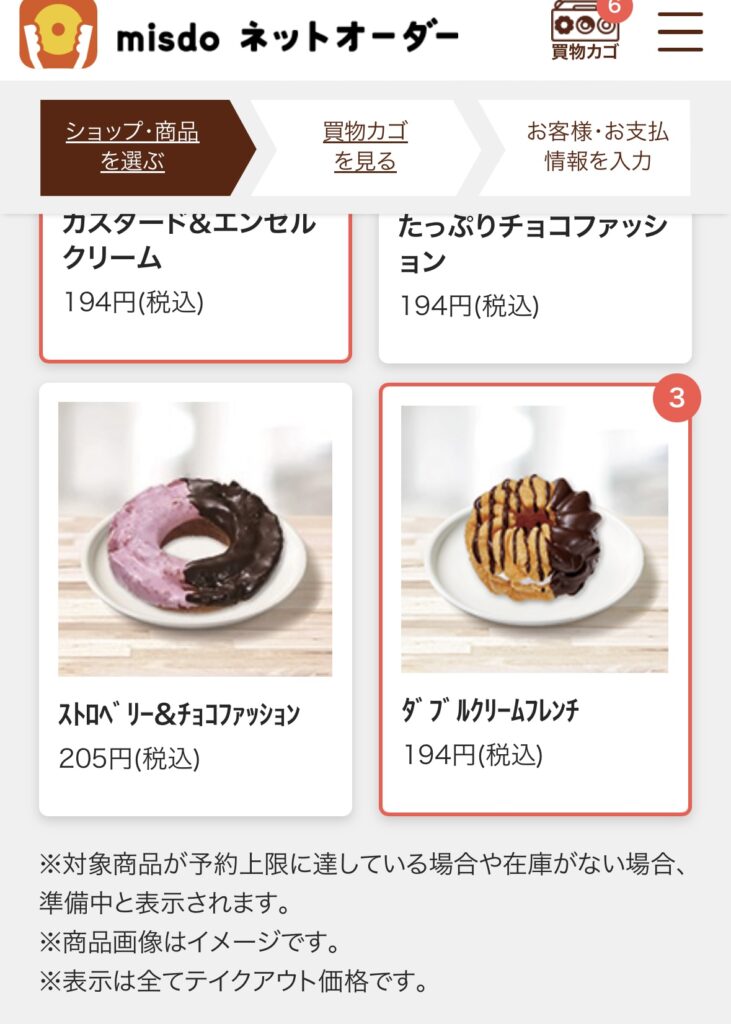Select the カスタード&エンゼルクリーム card
The width and height of the screenshot is (731, 1024).
coord(195,280)
